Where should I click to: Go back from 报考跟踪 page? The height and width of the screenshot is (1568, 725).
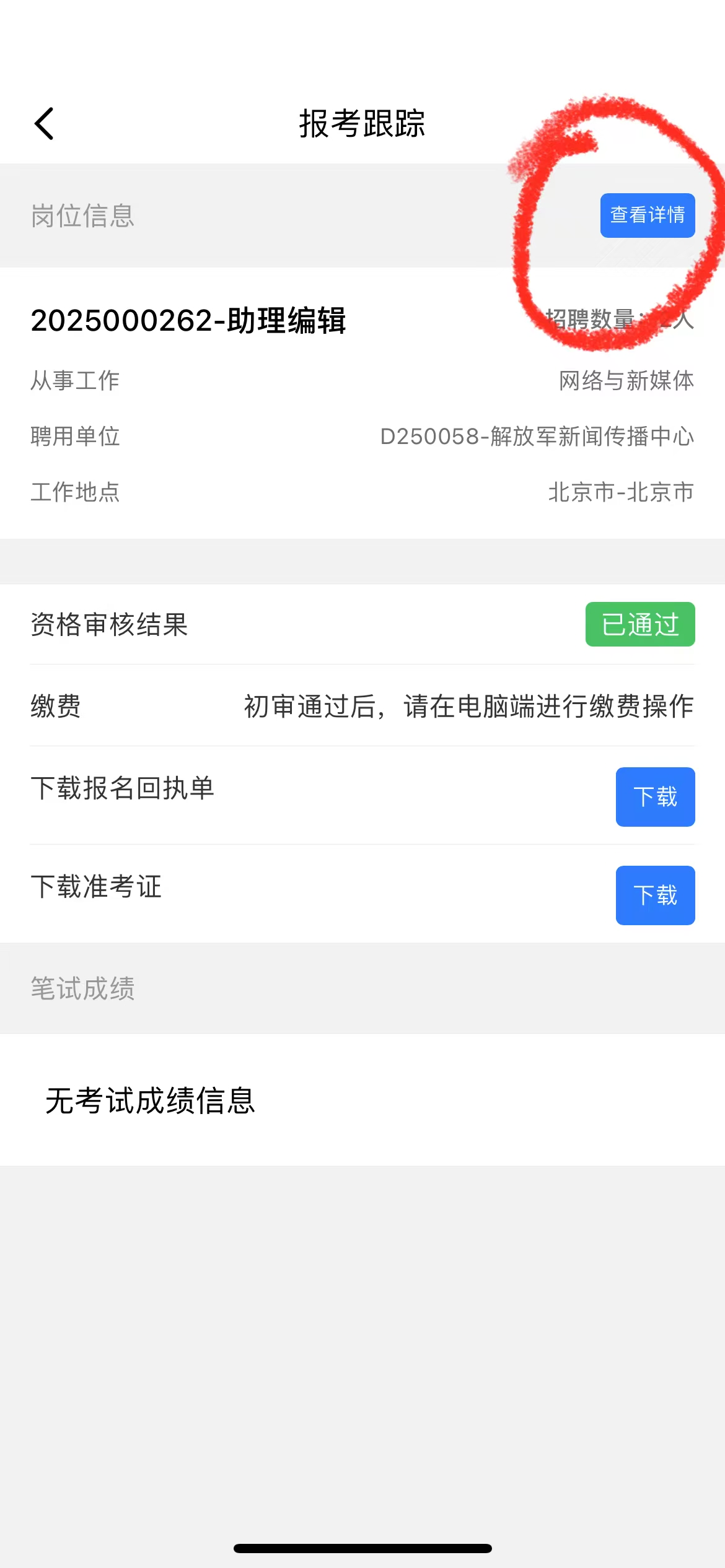point(44,124)
